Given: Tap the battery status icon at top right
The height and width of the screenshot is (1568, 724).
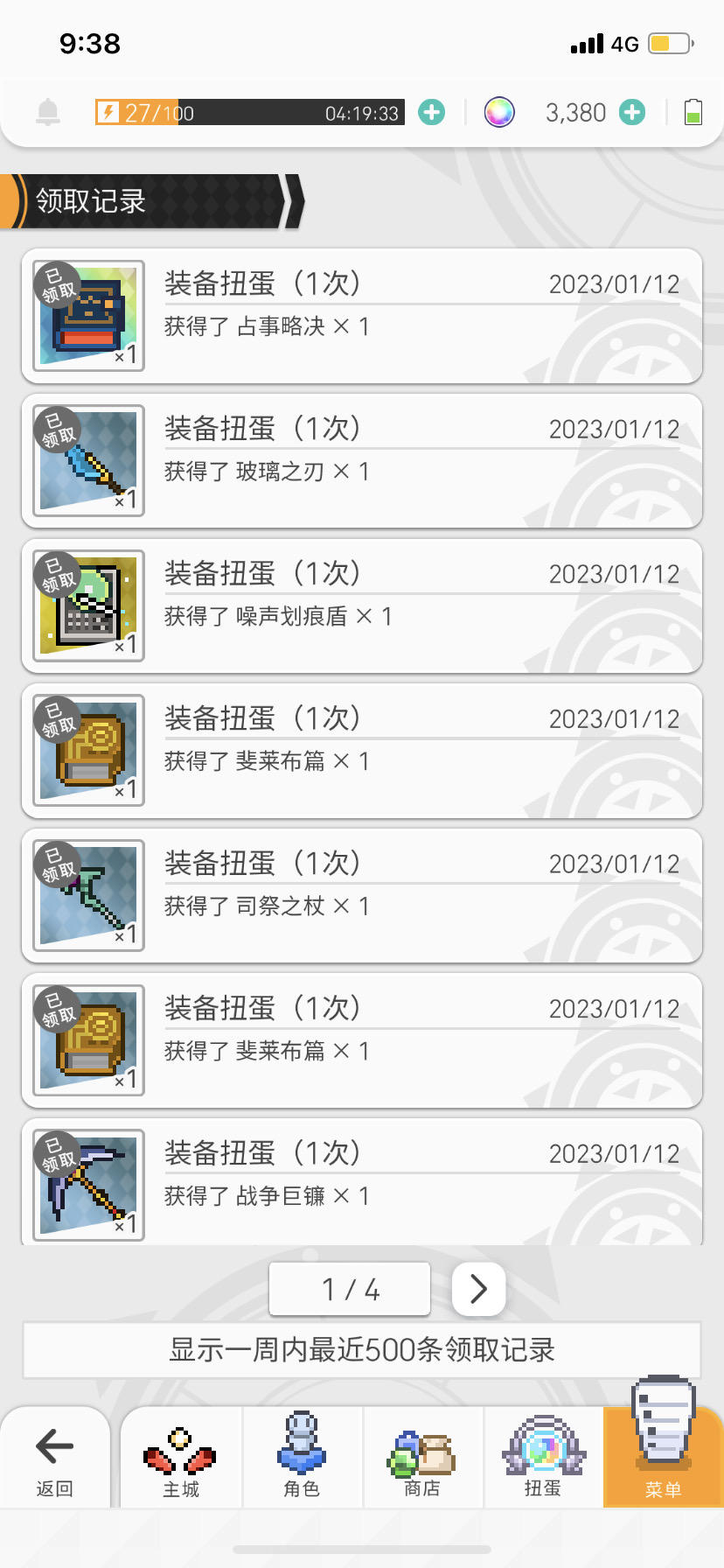Looking at the screenshot, I should pyautogui.click(x=693, y=112).
